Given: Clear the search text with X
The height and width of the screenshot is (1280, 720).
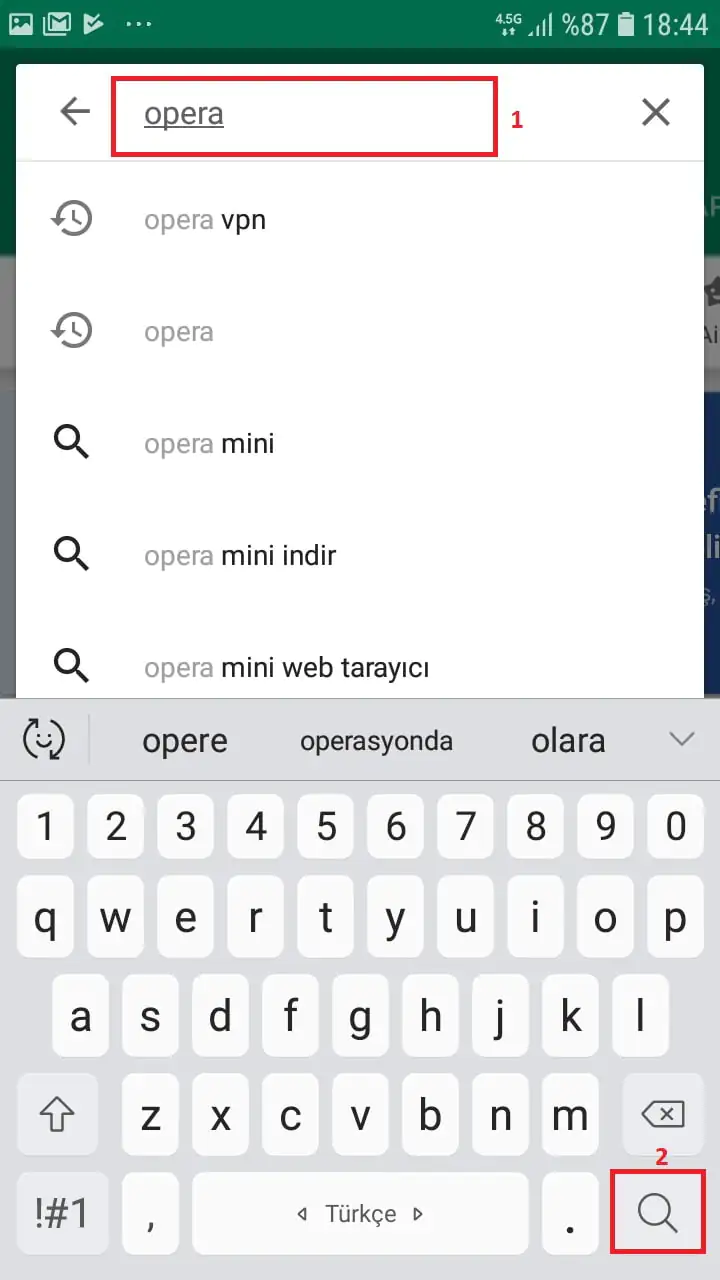Looking at the screenshot, I should point(655,112).
